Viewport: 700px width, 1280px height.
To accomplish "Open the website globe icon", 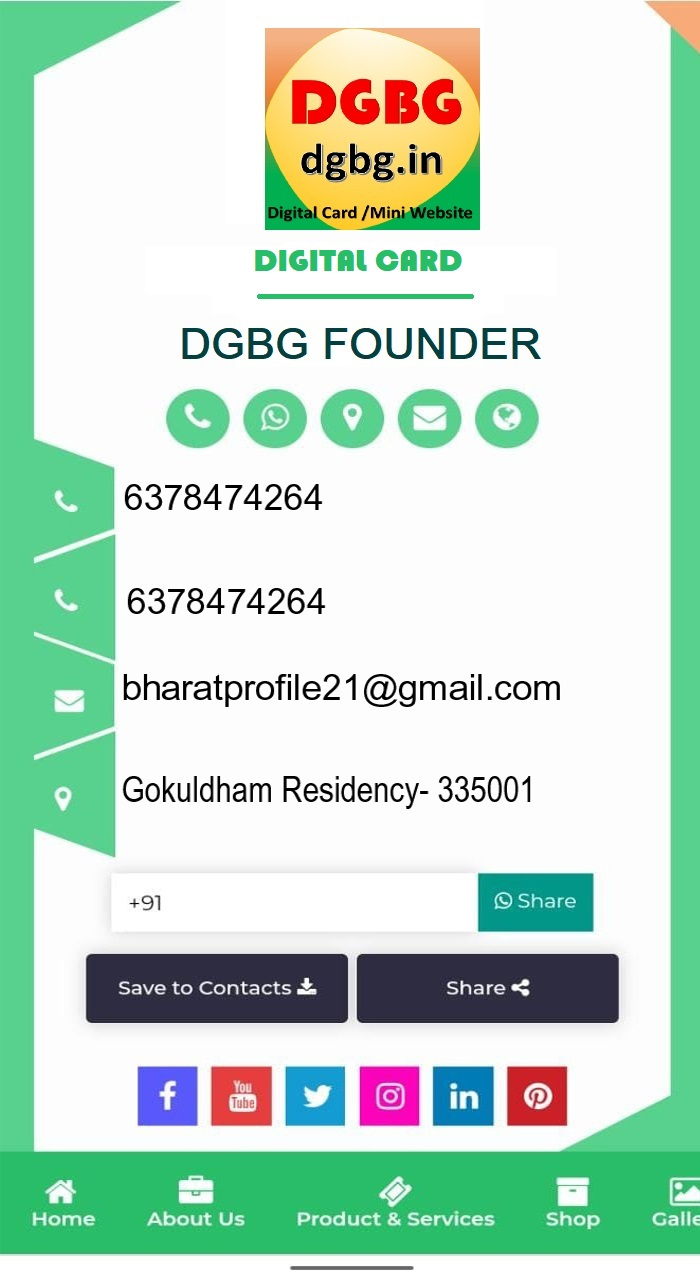I will pyautogui.click(x=507, y=417).
